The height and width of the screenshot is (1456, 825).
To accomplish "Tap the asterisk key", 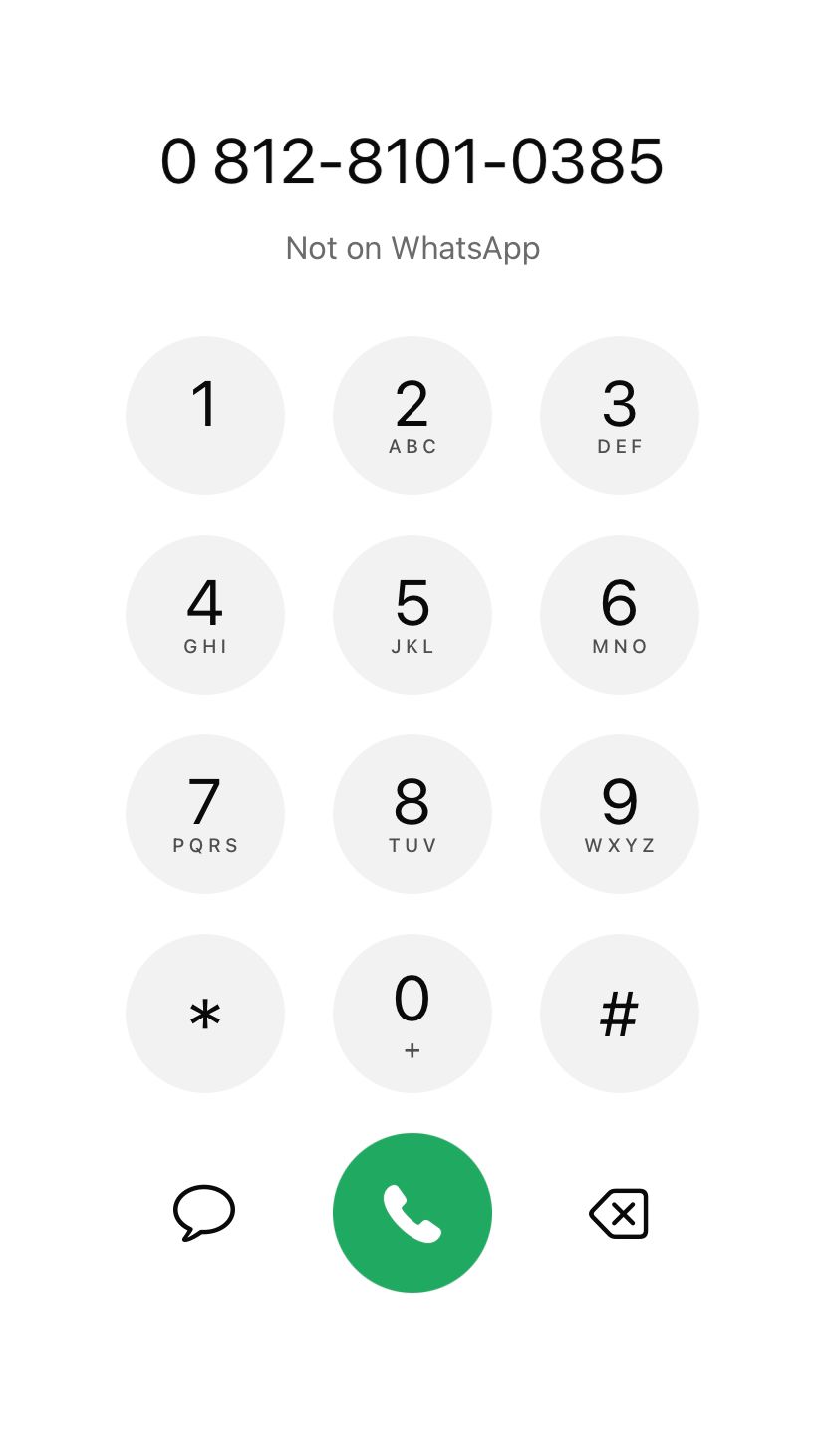I will coord(205,1013).
